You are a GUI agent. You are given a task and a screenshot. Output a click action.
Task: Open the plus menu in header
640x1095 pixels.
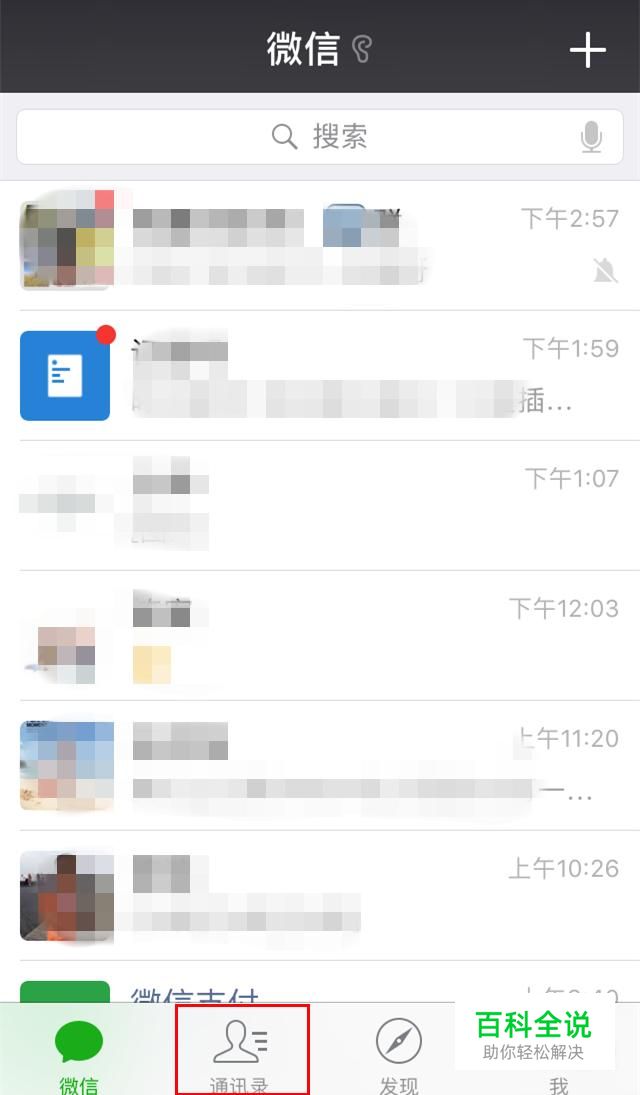588,50
